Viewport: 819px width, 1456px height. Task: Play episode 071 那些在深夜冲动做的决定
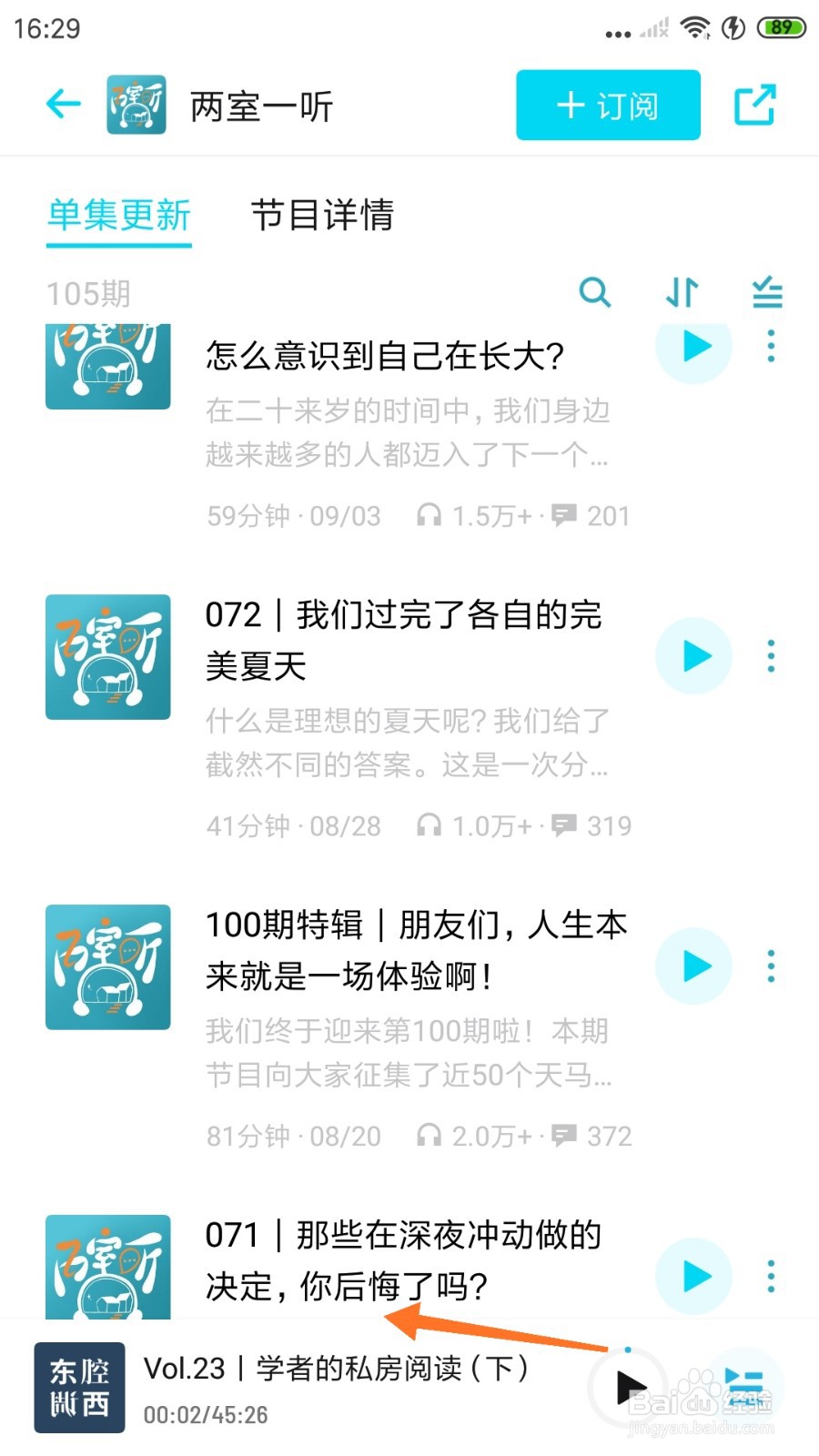[x=694, y=1276]
